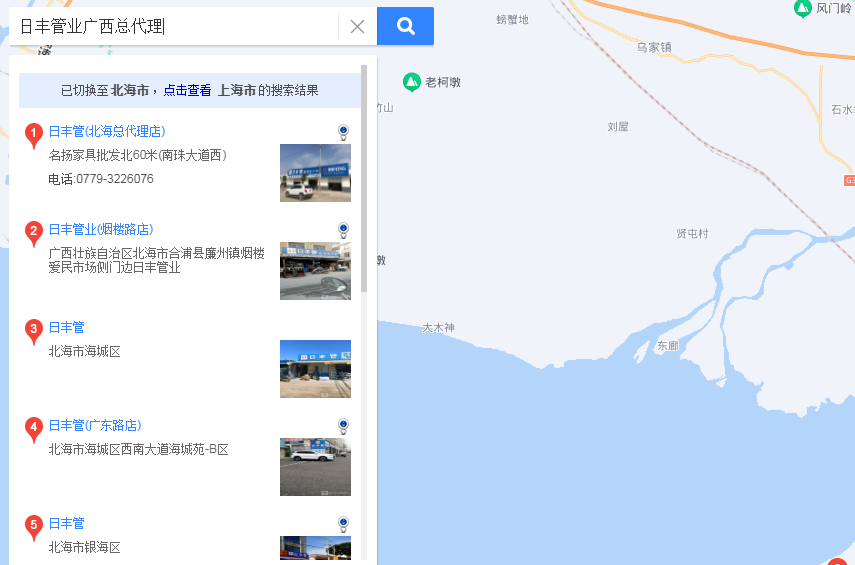Select the 风门岭 marker on the map
The image size is (855, 565).
pos(802,8)
